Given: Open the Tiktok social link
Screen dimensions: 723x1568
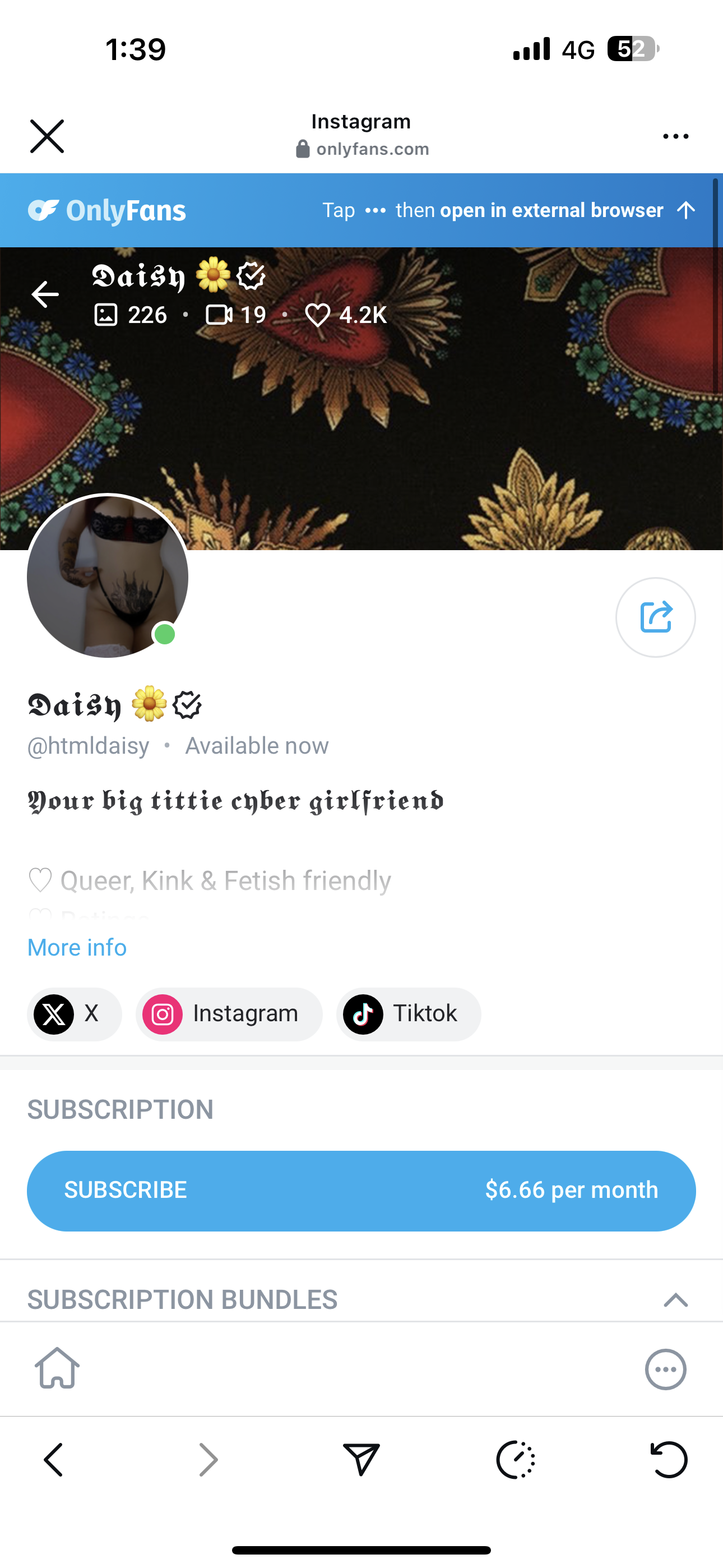Looking at the screenshot, I should pos(409,1014).
